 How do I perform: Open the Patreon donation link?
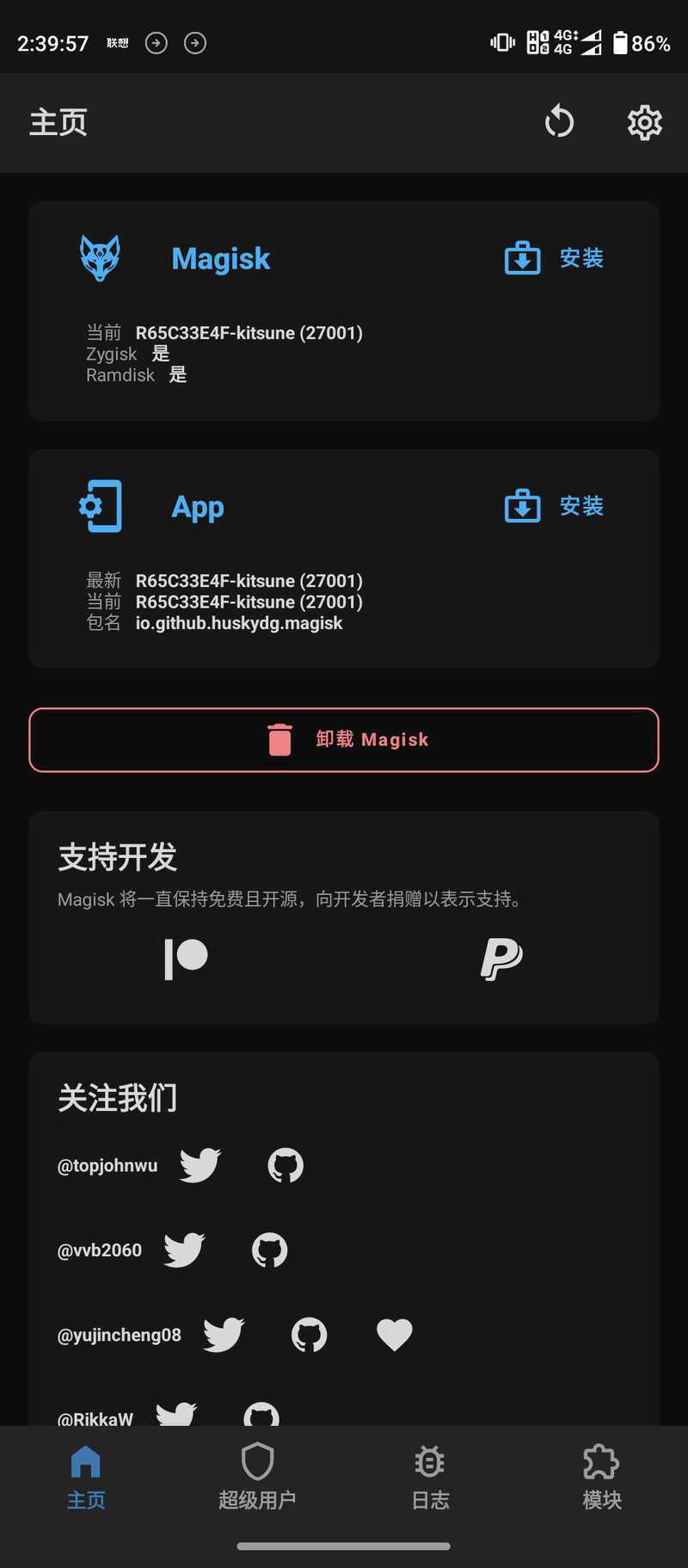click(186, 959)
